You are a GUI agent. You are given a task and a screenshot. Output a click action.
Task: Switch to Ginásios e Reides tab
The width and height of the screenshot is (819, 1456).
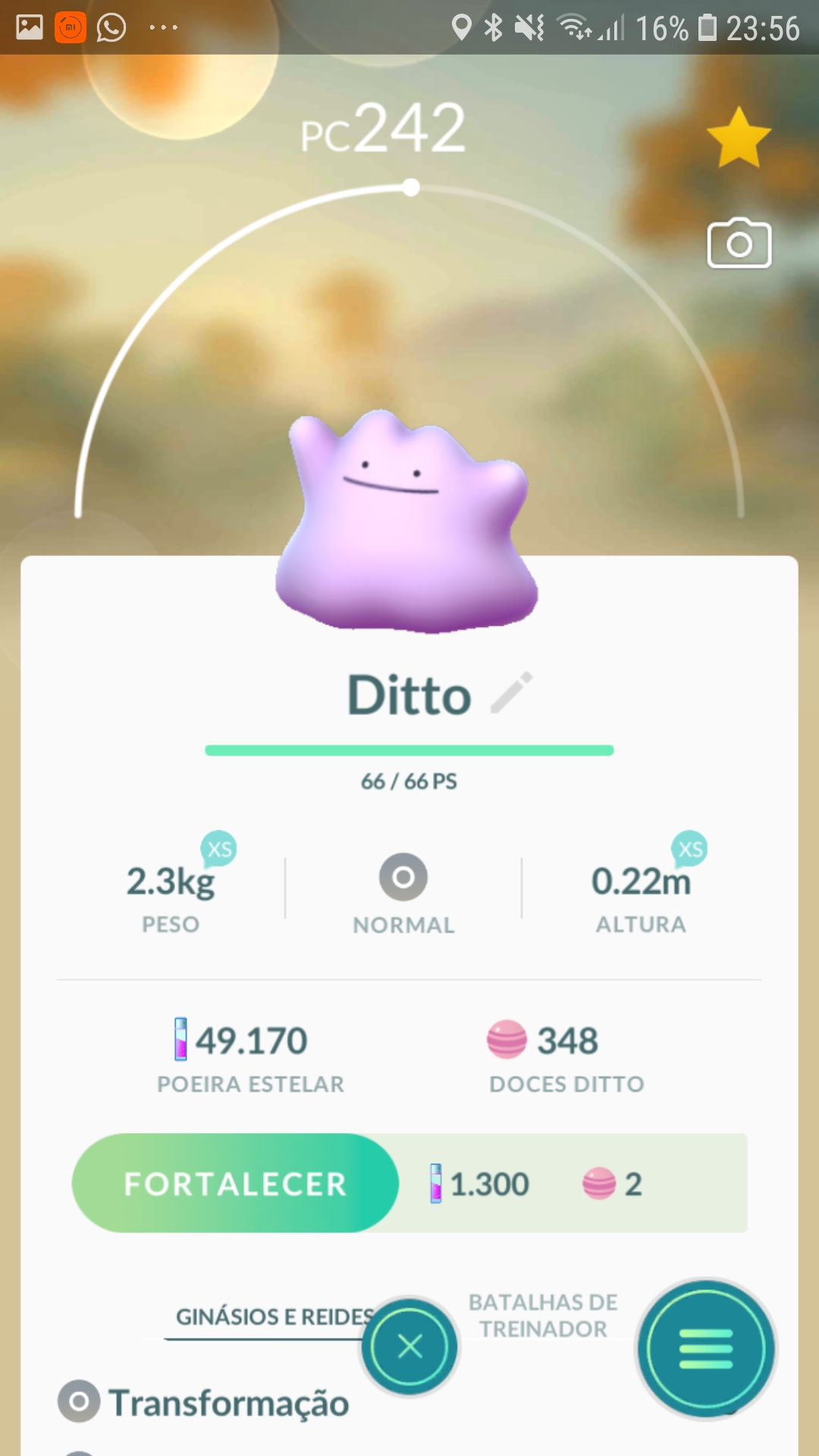click(273, 1317)
